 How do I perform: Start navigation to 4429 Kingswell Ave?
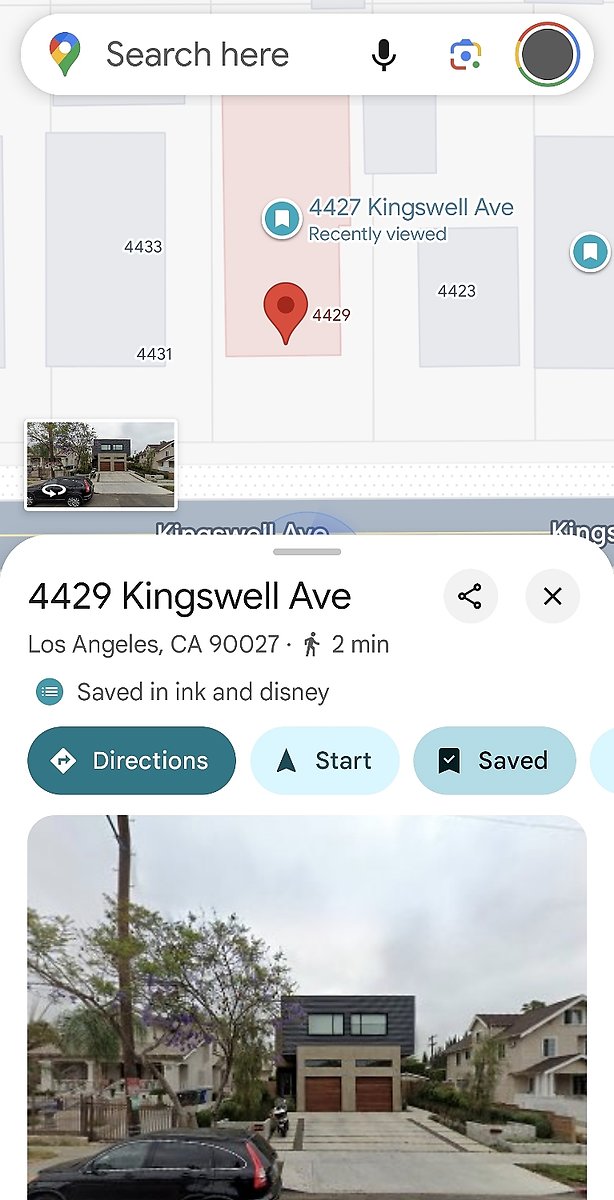[325, 761]
